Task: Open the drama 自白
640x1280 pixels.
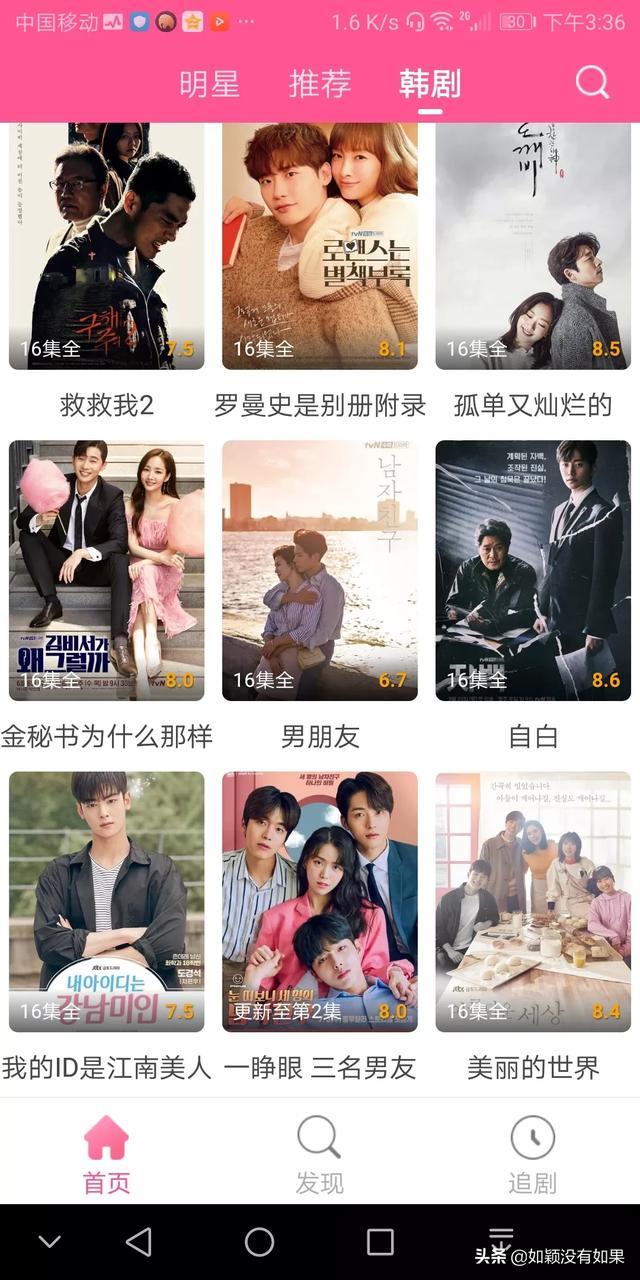Action: pos(533,570)
